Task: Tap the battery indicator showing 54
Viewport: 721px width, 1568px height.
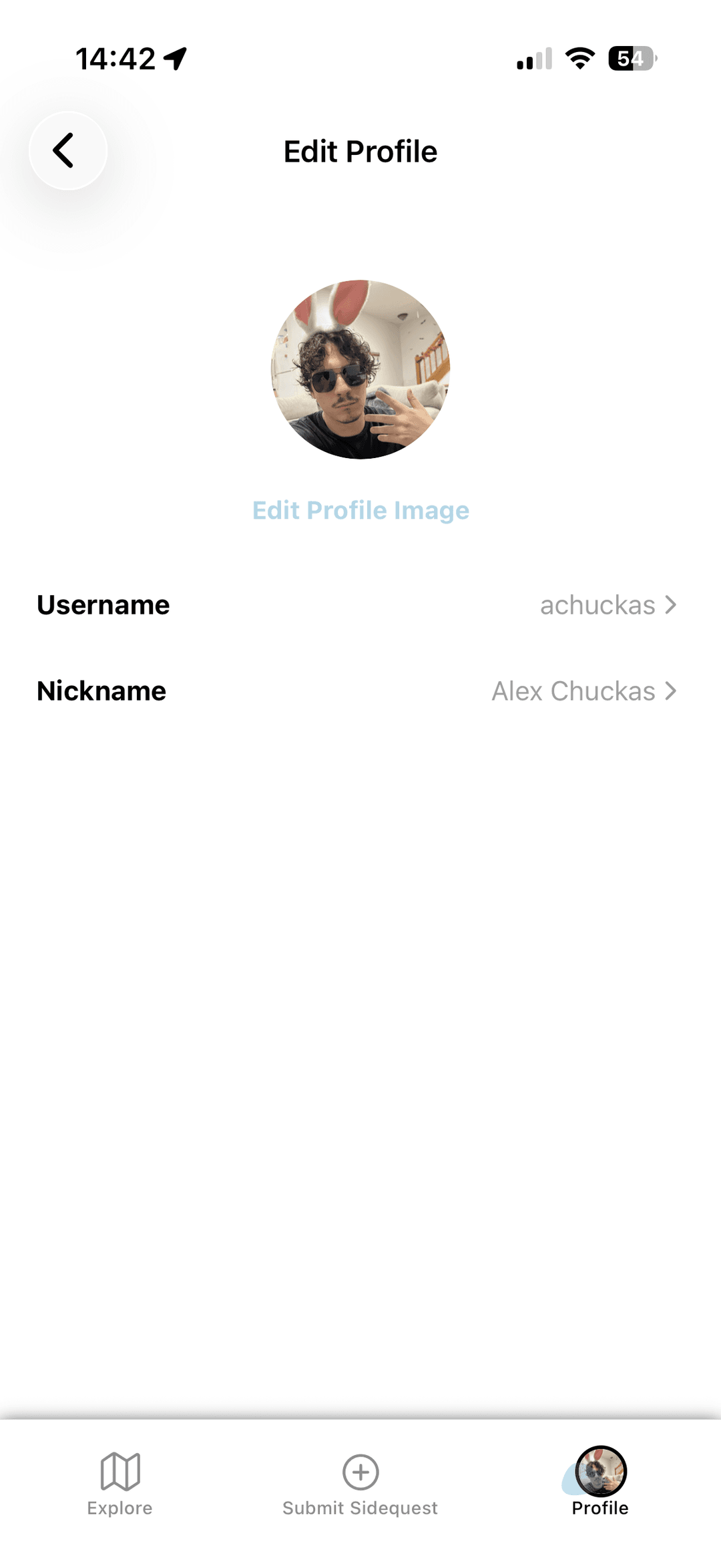Action: 628,59
